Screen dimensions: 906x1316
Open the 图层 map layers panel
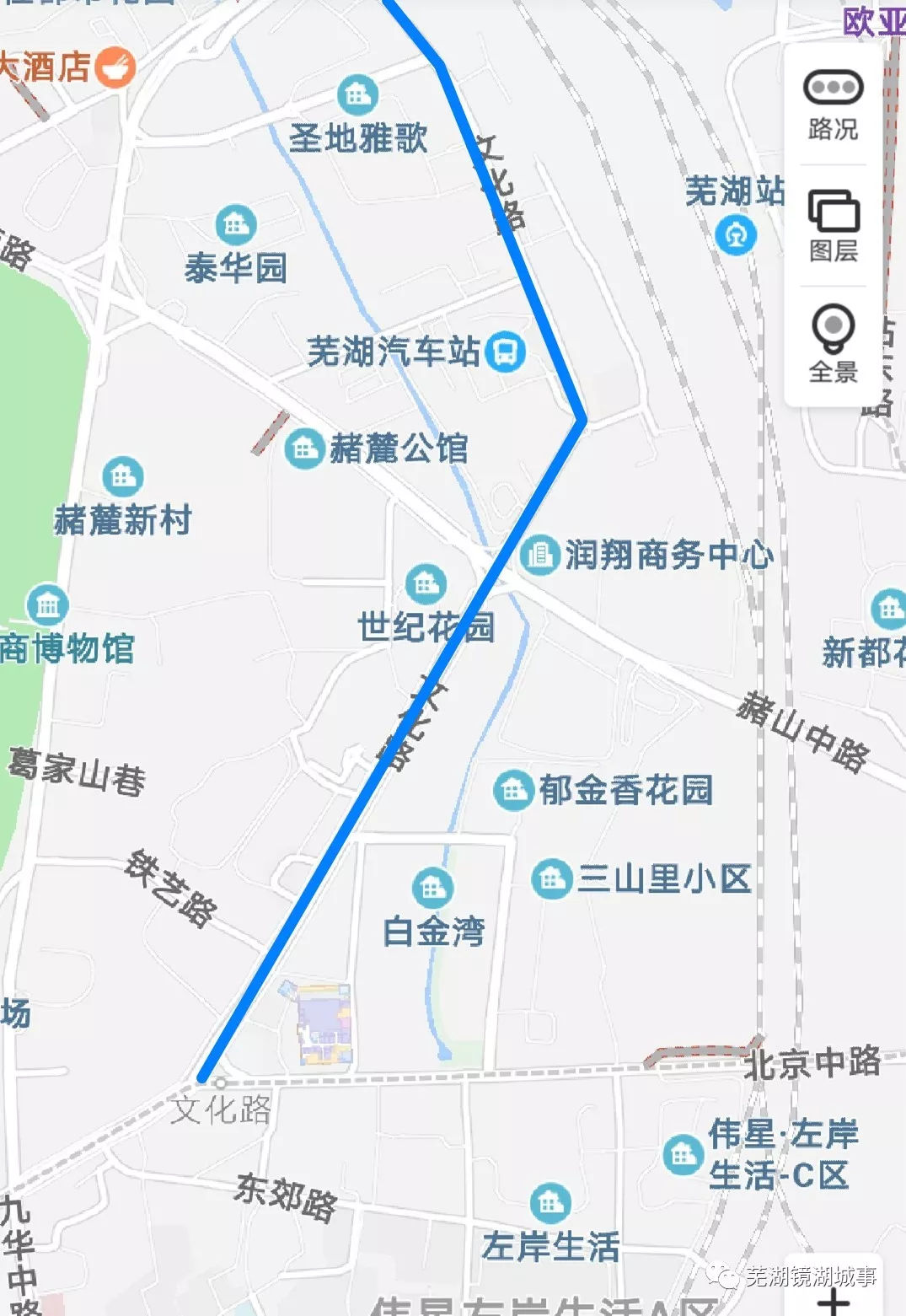(833, 225)
